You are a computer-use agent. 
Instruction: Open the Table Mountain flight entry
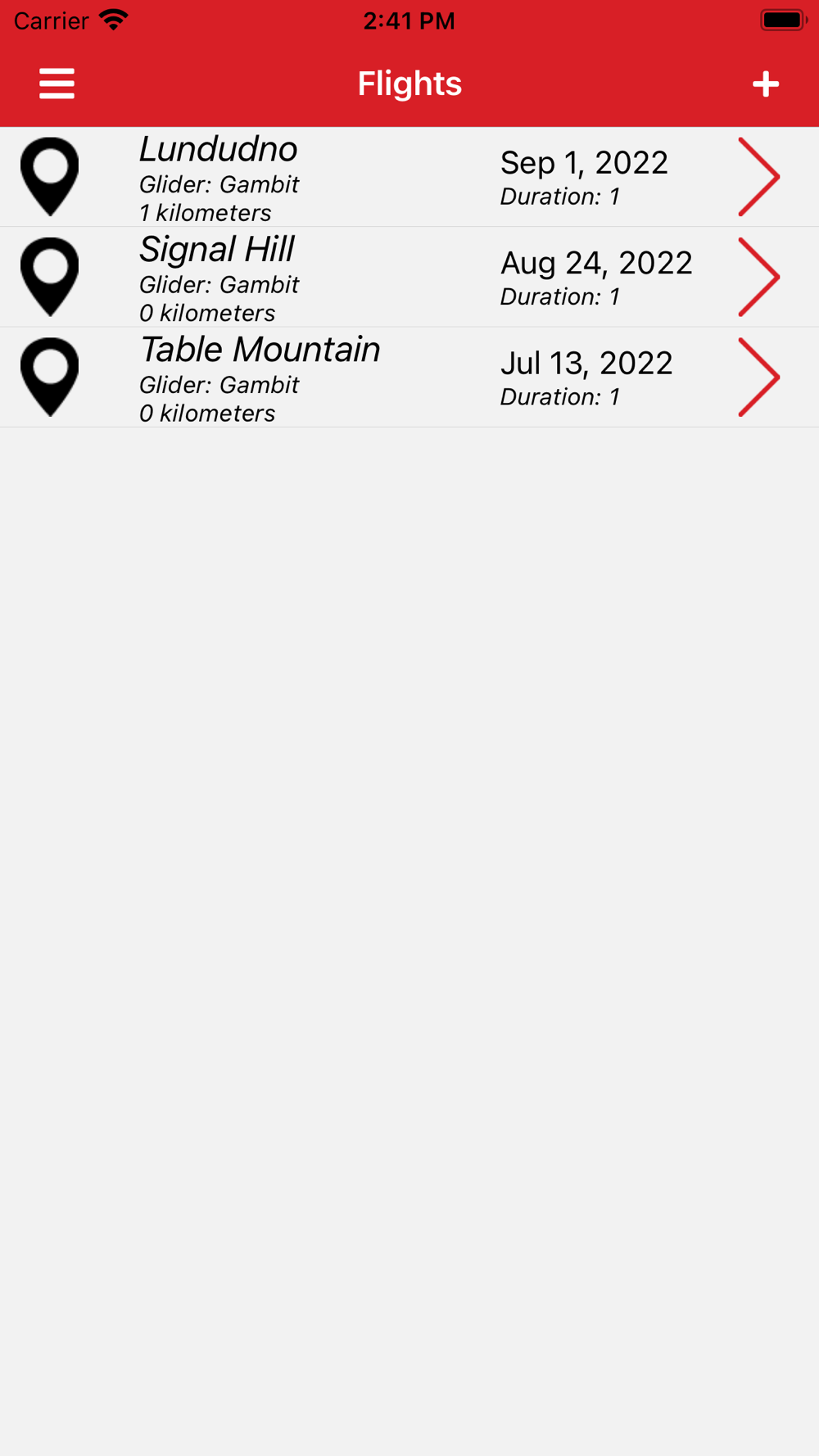409,378
